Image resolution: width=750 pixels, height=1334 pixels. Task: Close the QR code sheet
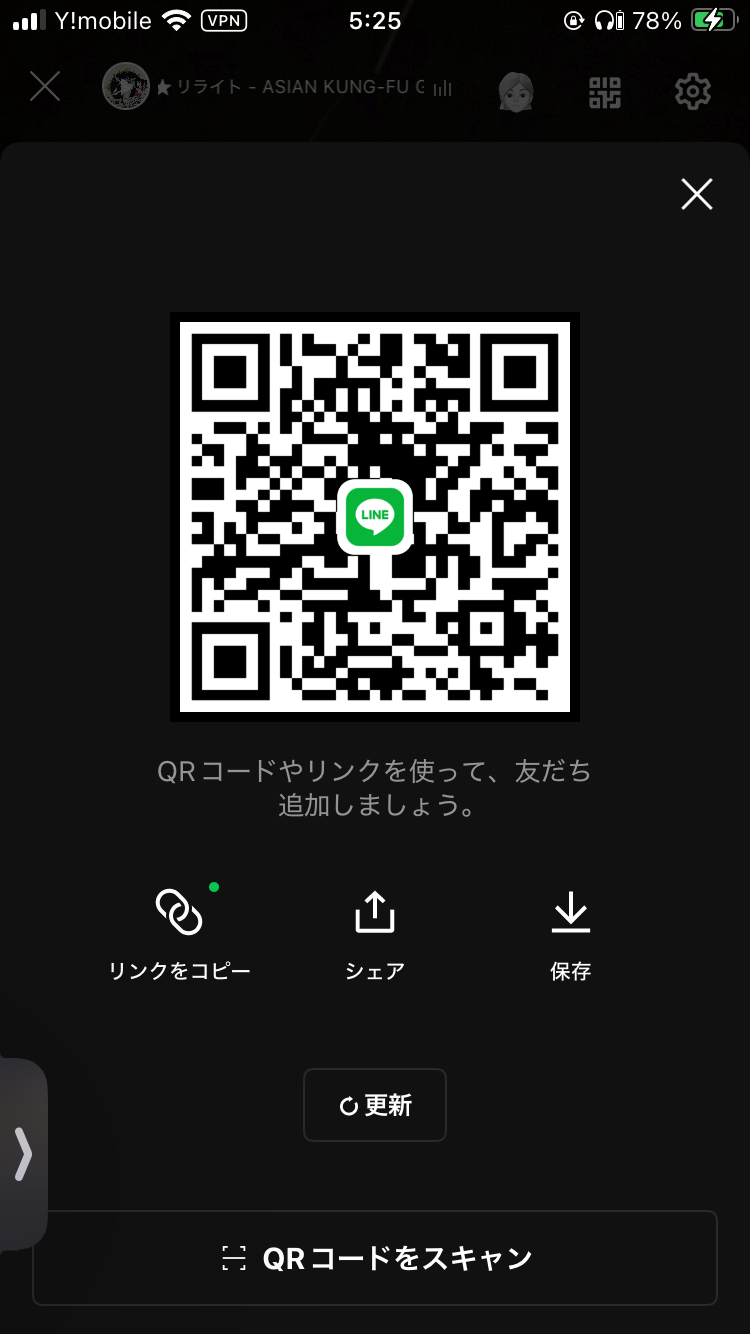[x=697, y=194]
